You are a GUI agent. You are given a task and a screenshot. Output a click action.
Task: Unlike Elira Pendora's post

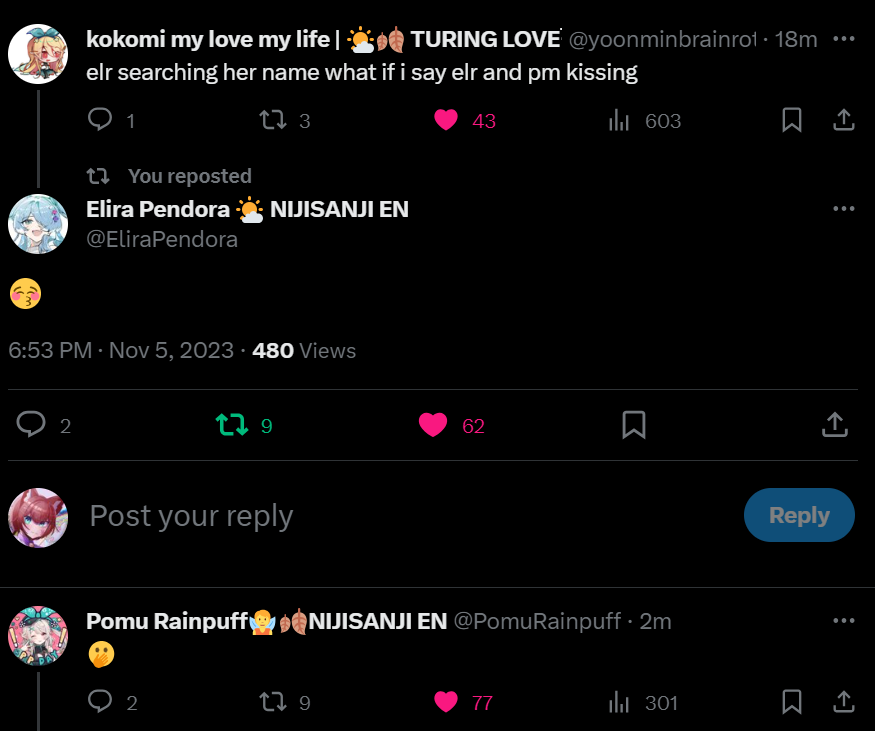(433, 425)
